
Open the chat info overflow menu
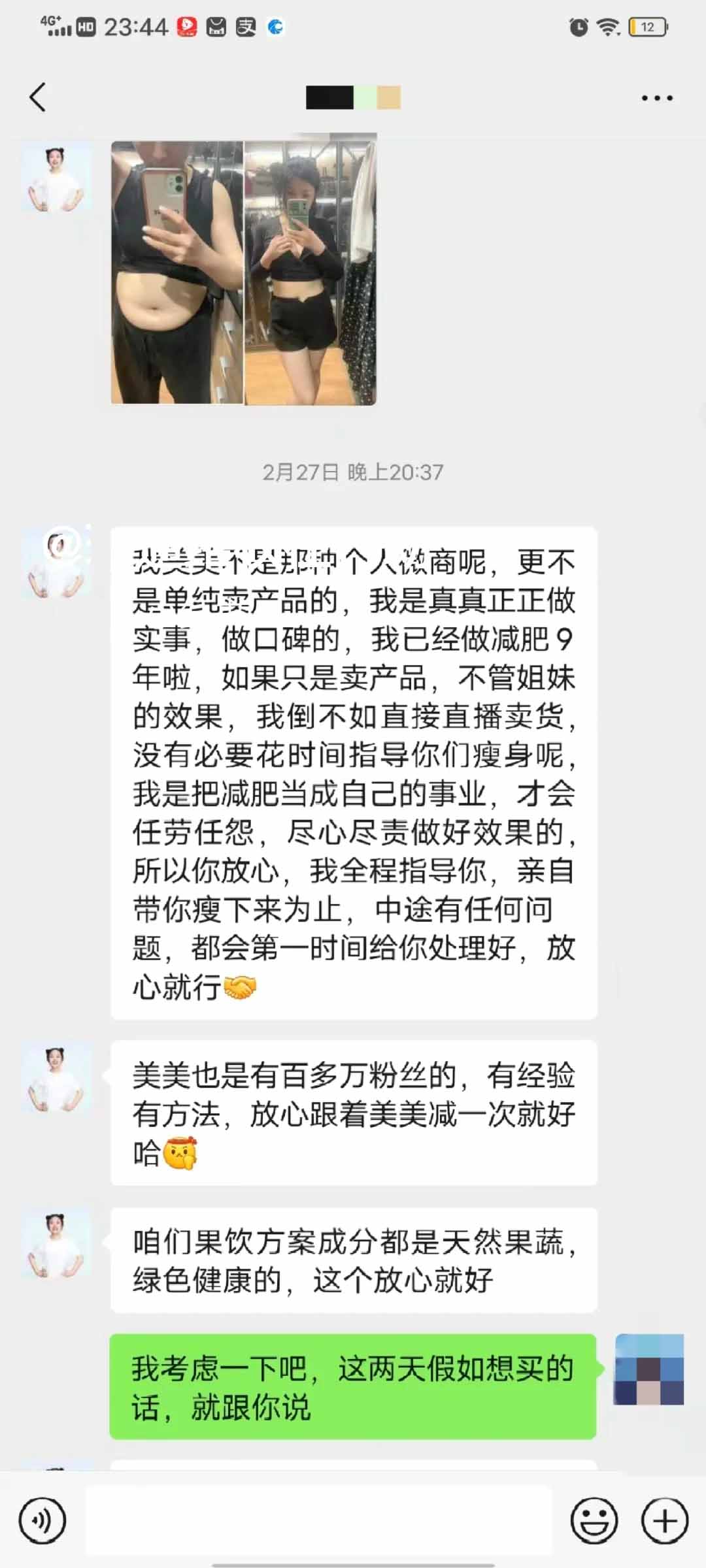pos(656,98)
